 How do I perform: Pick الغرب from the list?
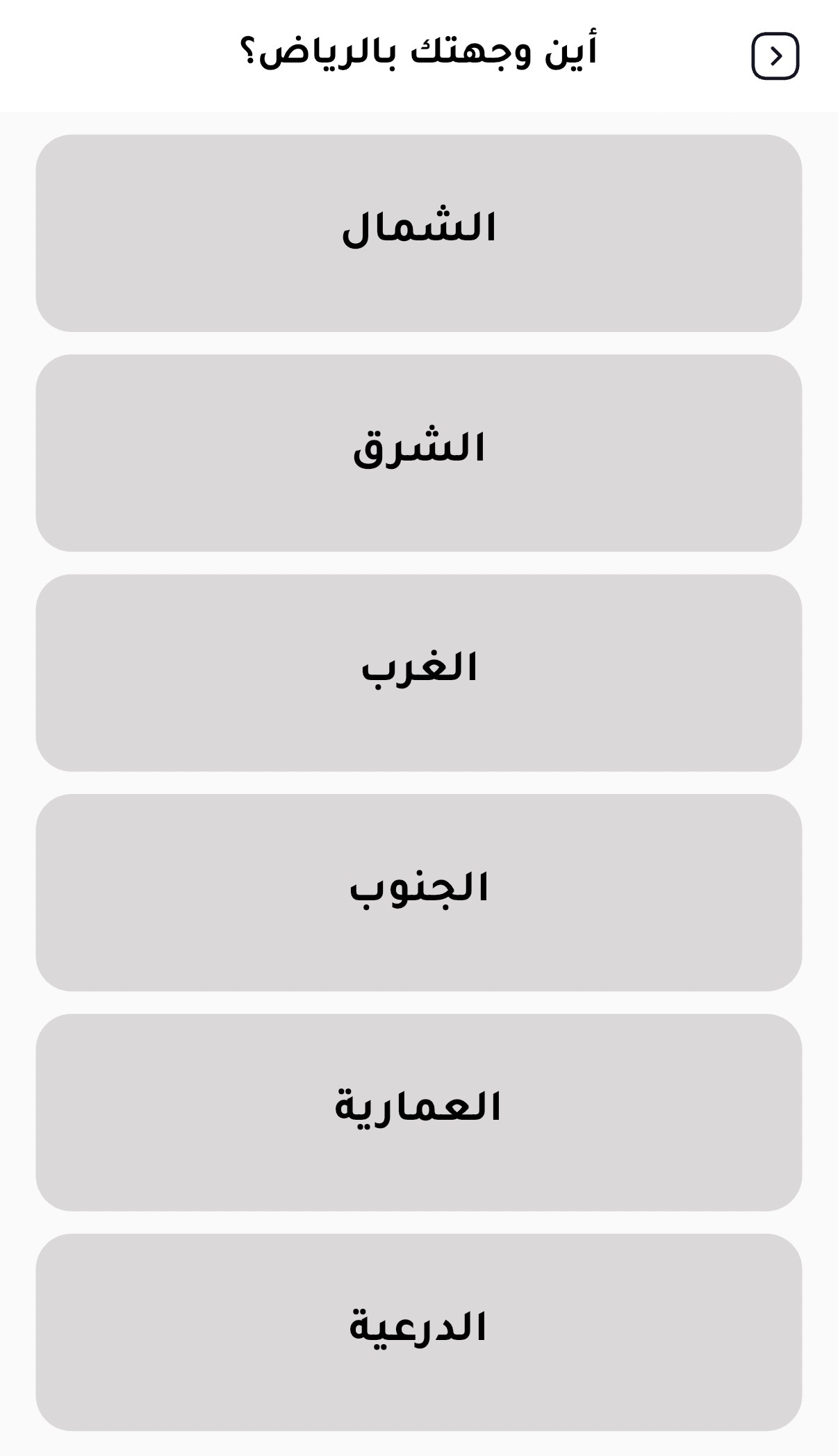point(419,672)
